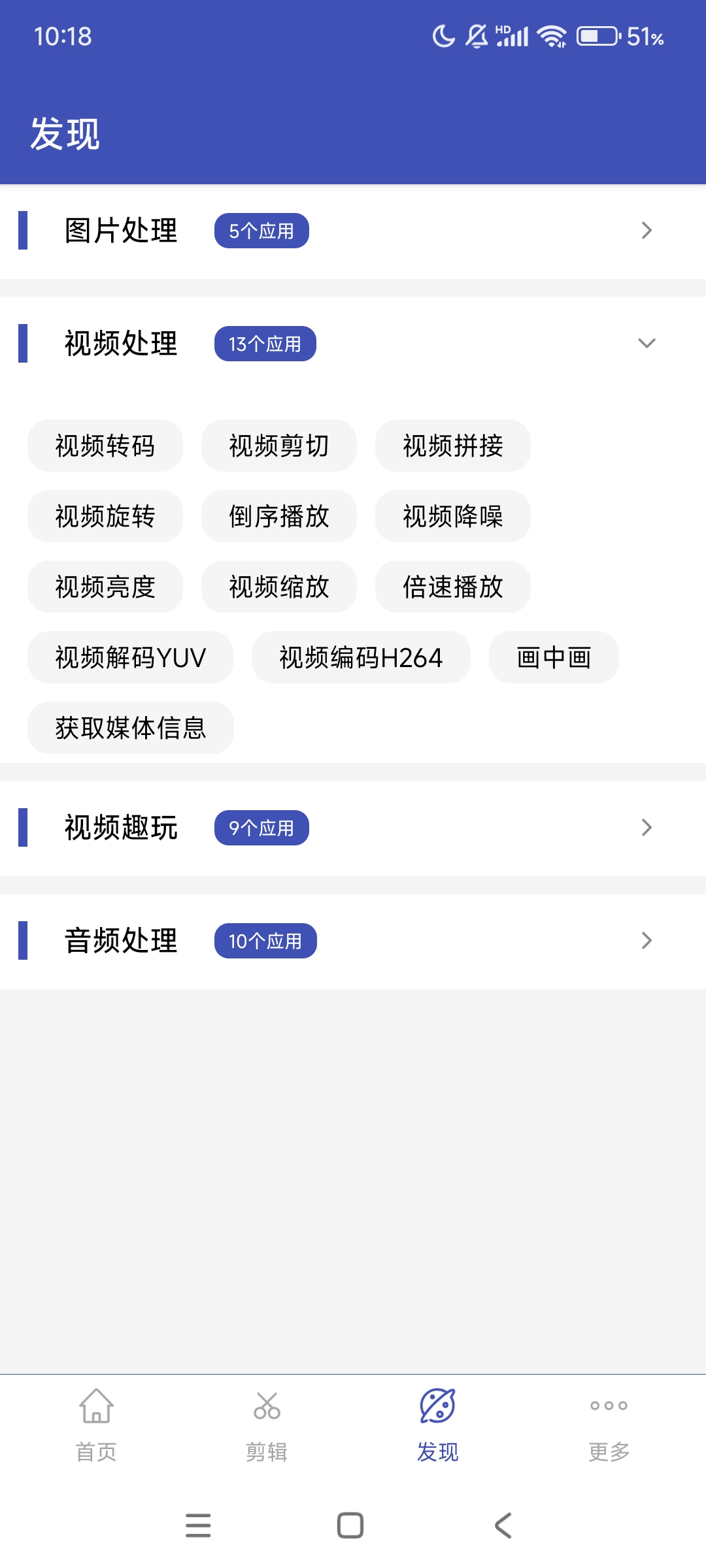Screen dimensions: 706x1568
Task: Go to the 剪辑 tab
Action: coord(267,1424)
